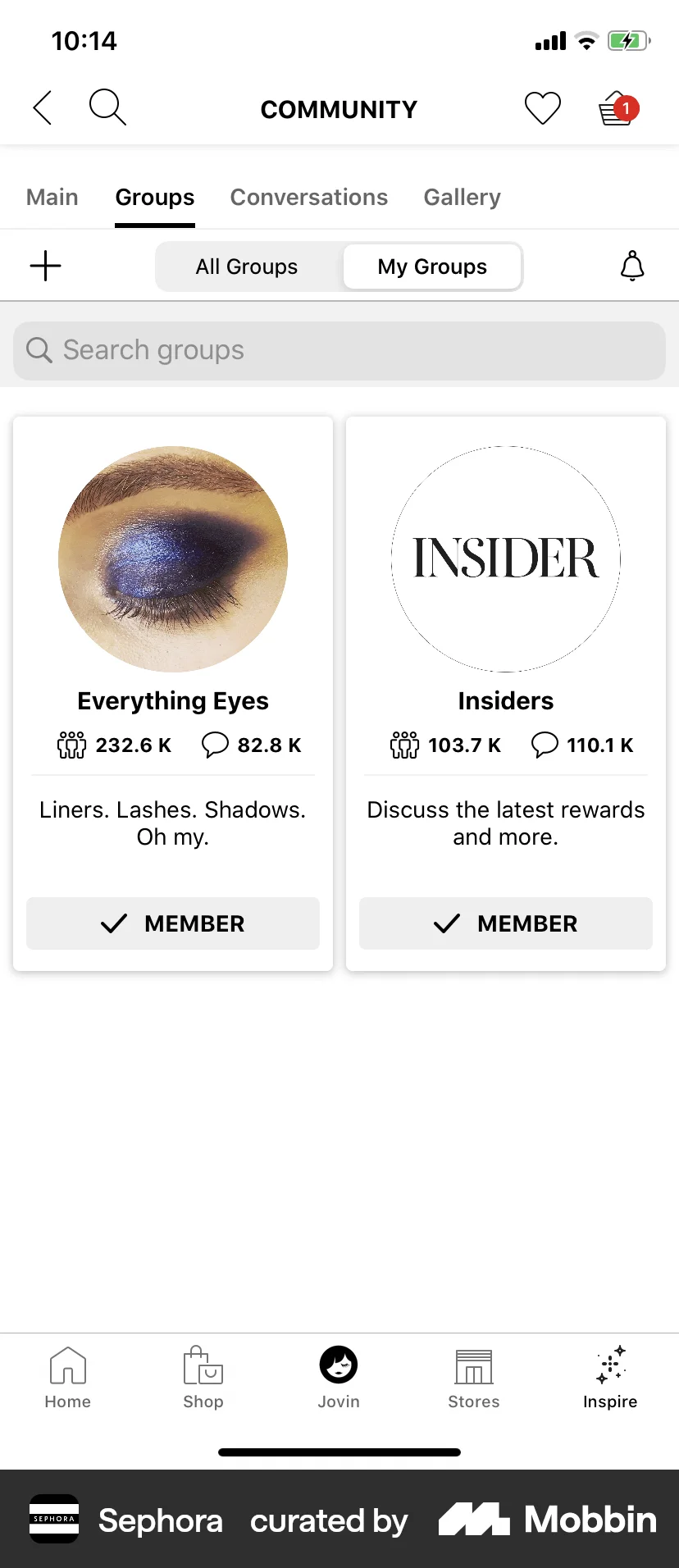The height and width of the screenshot is (1568, 679).
Task: Open the Gallery tab
Action: (x=462, y=197)
